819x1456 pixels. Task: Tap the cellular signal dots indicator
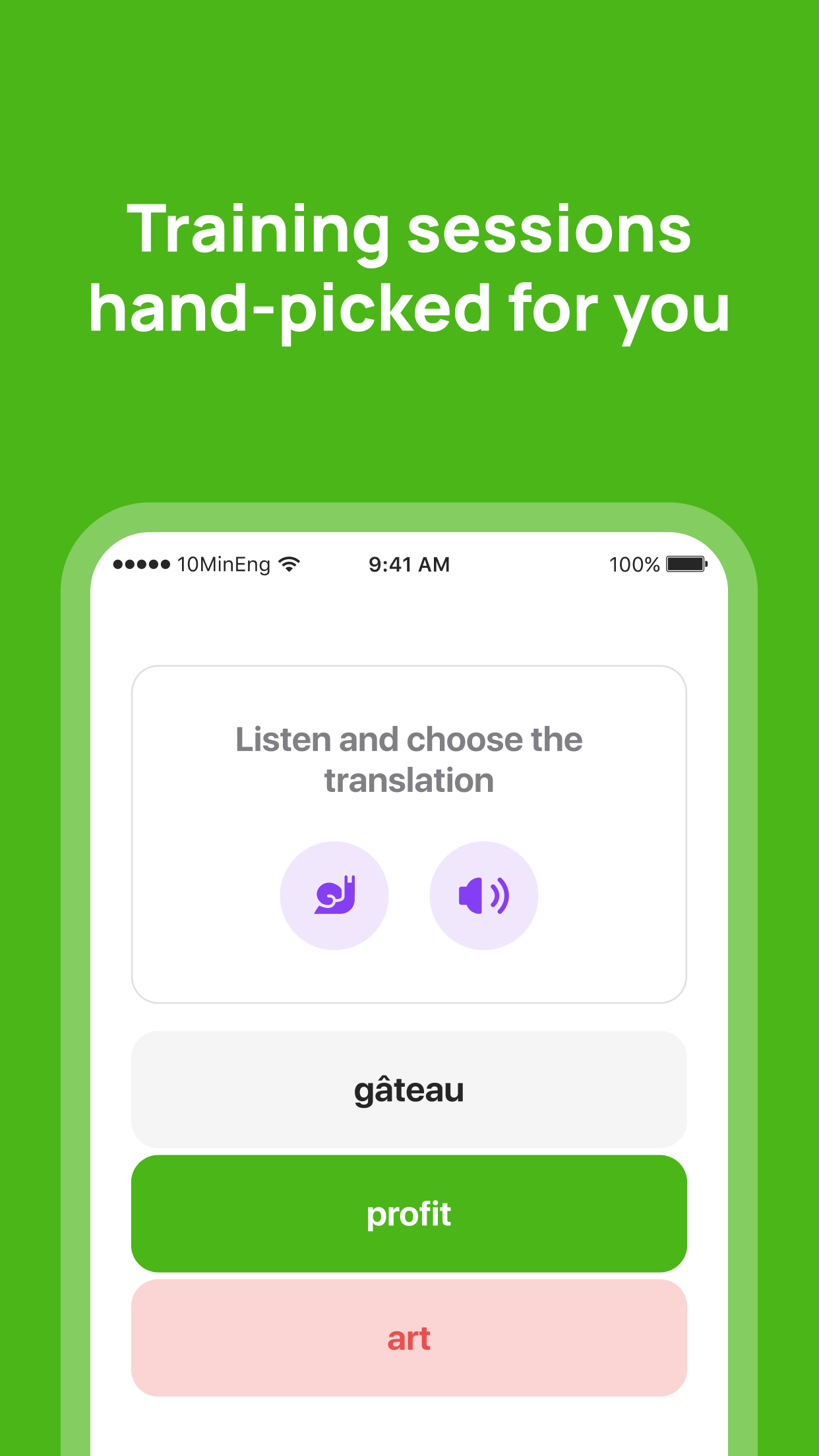(x=140, y=564)
